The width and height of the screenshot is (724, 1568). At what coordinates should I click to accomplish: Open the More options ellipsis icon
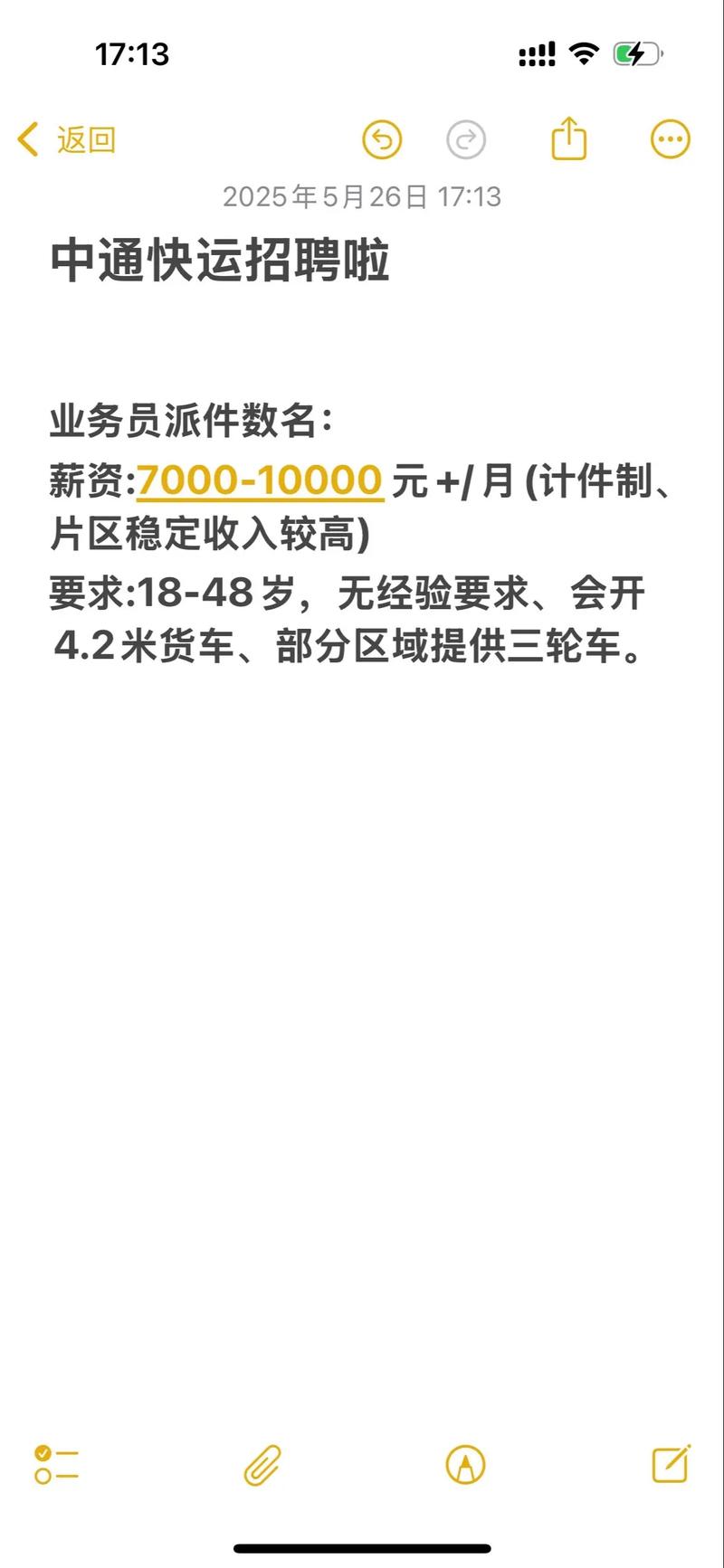coord(670,140)
